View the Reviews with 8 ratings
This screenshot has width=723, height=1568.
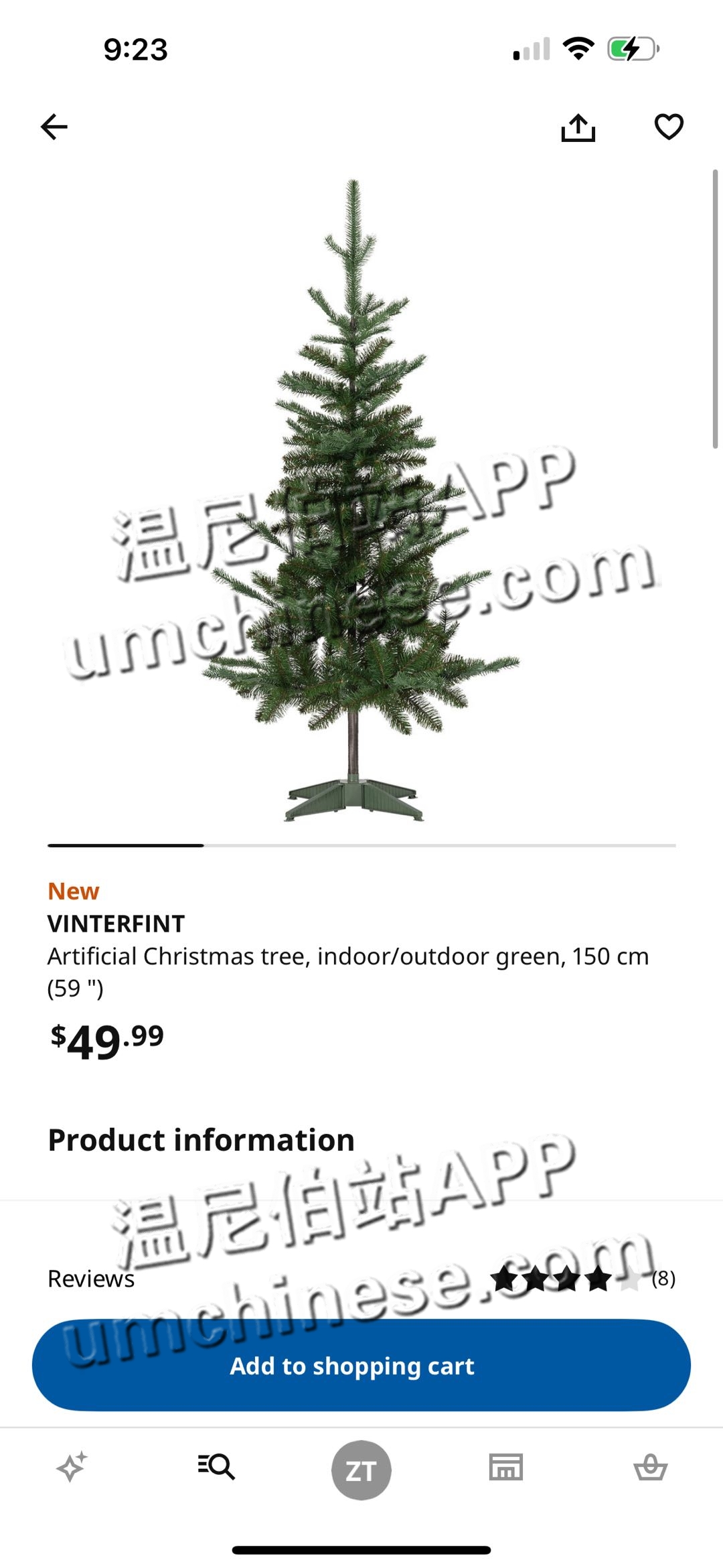(x=361, y=1279)
